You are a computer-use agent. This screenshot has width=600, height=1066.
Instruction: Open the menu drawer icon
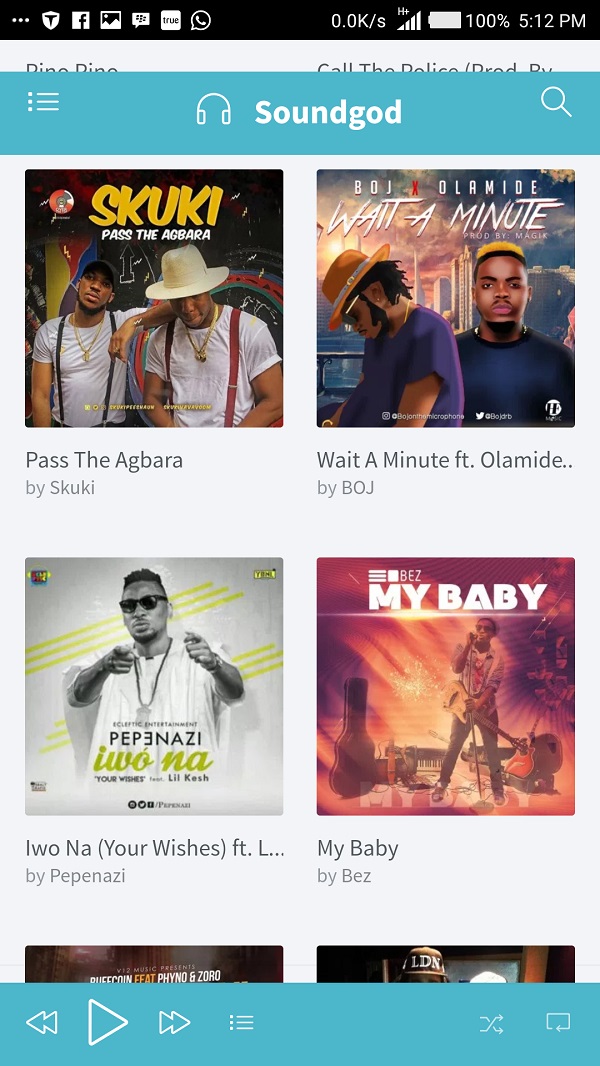(43, 102)
